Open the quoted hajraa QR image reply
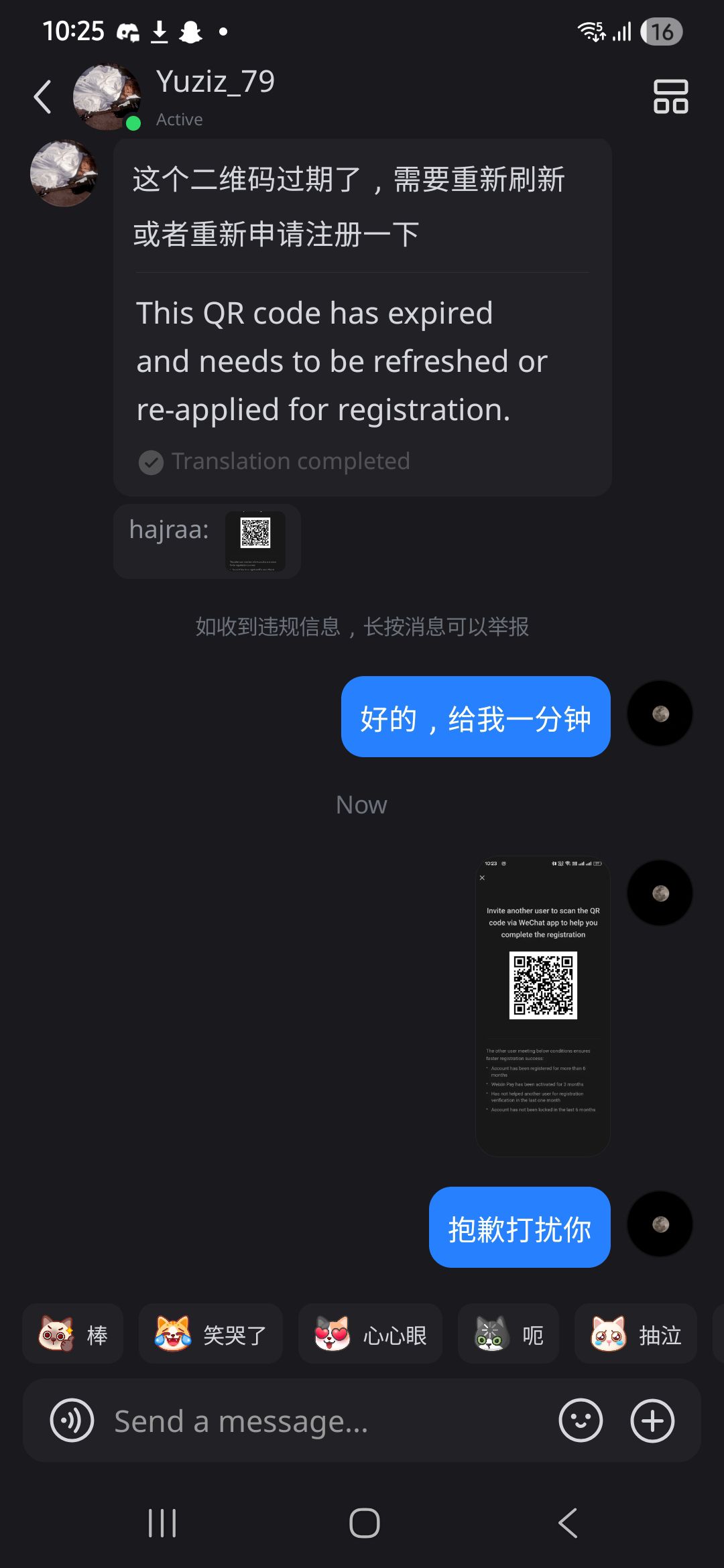 (255, 540)
